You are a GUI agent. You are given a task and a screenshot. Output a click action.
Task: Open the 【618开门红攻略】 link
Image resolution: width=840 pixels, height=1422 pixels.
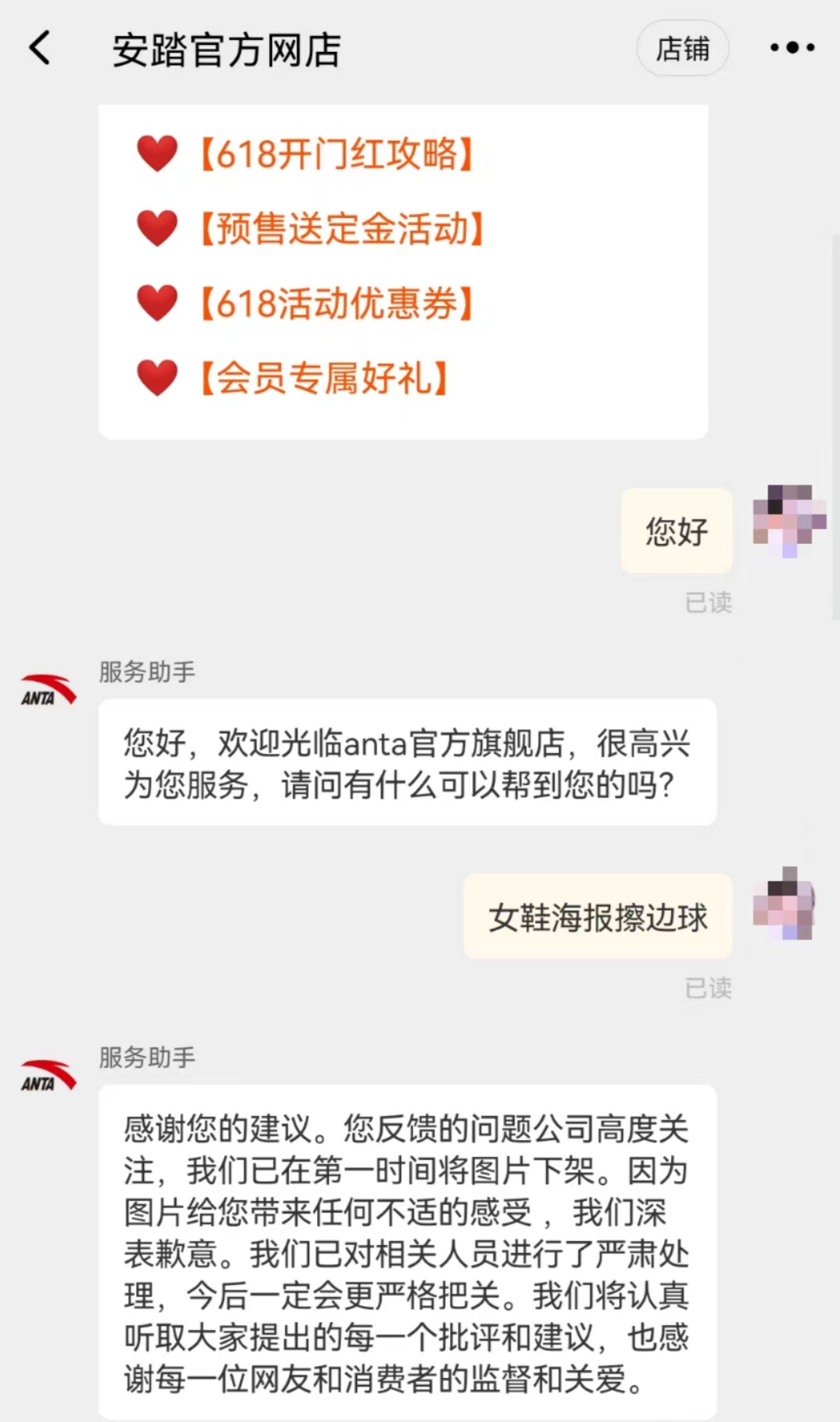coord(336,154)
